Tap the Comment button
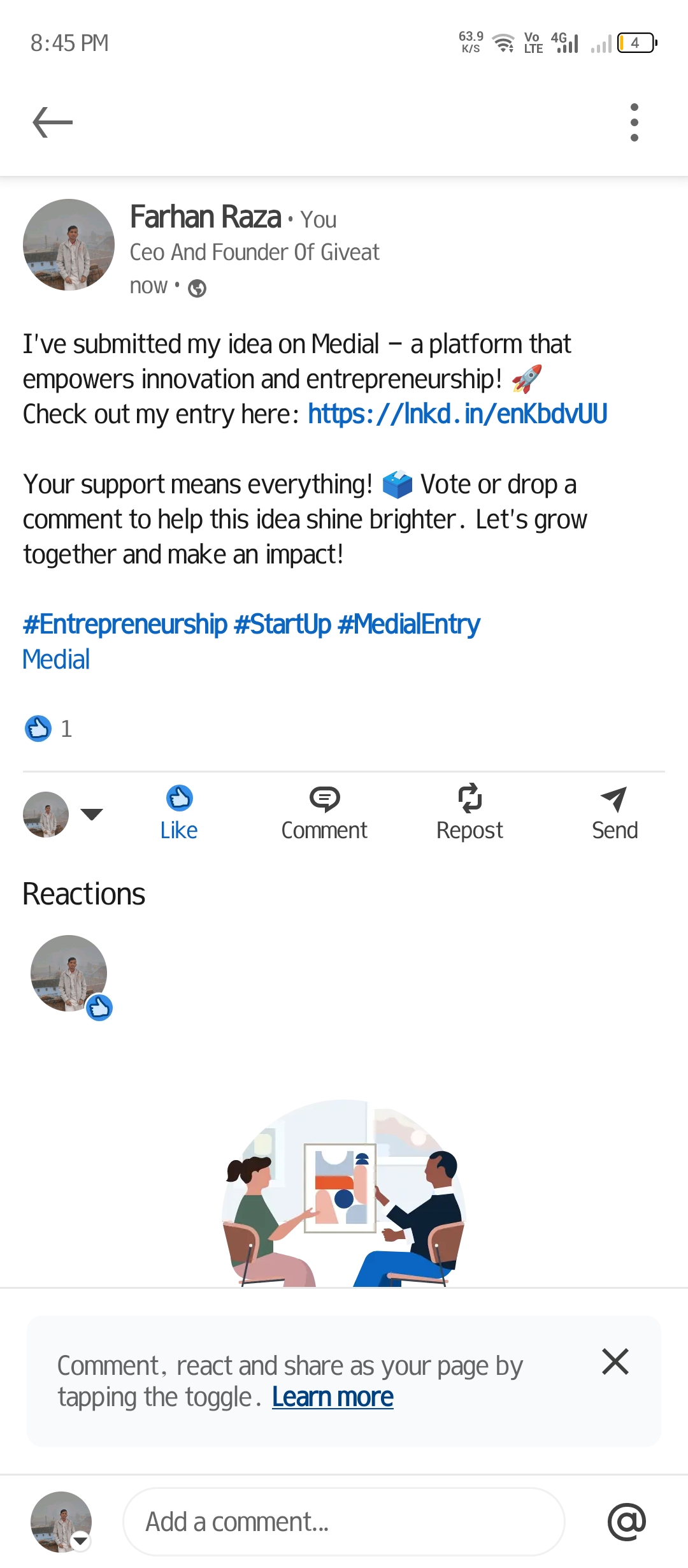 pos(324,813)
